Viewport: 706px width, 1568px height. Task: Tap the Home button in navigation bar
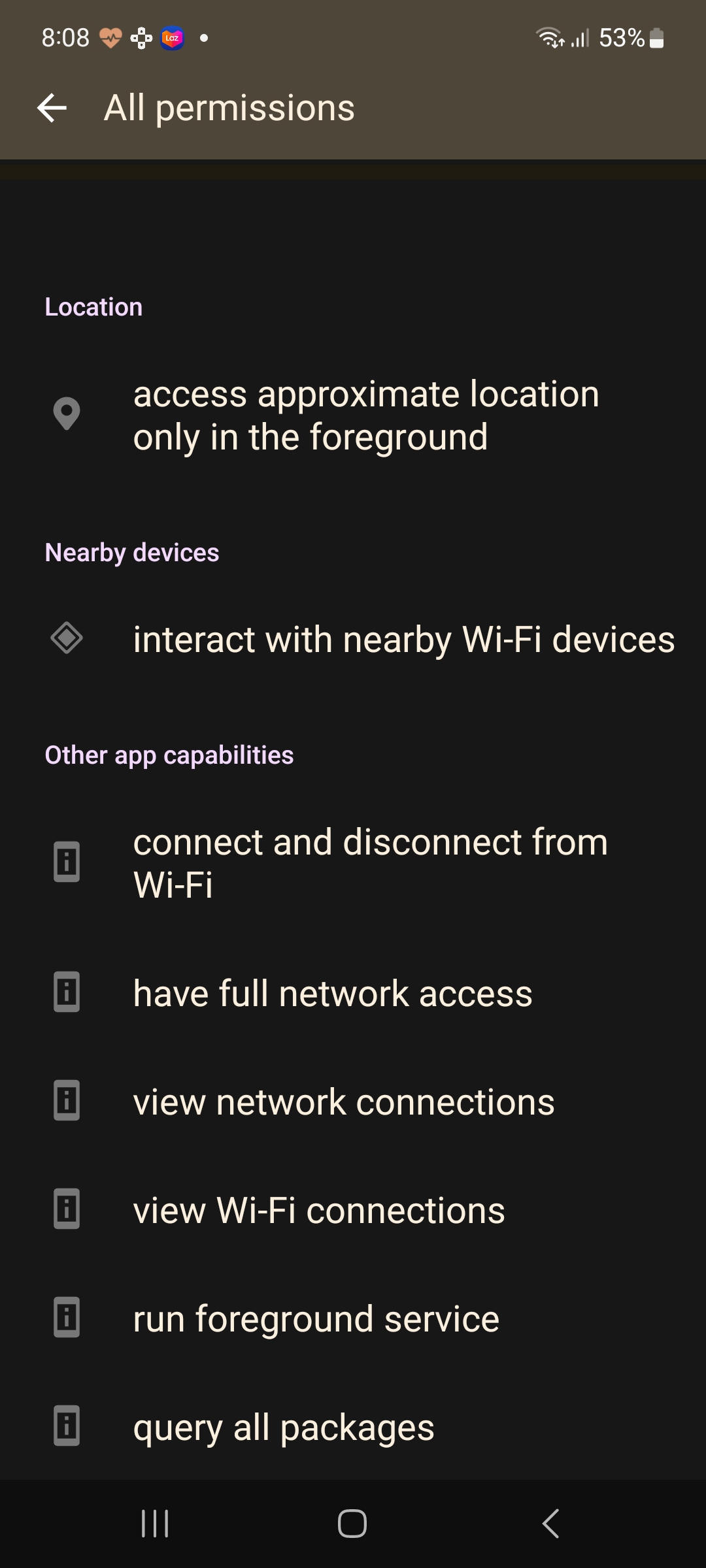(x=353, y=1522)
